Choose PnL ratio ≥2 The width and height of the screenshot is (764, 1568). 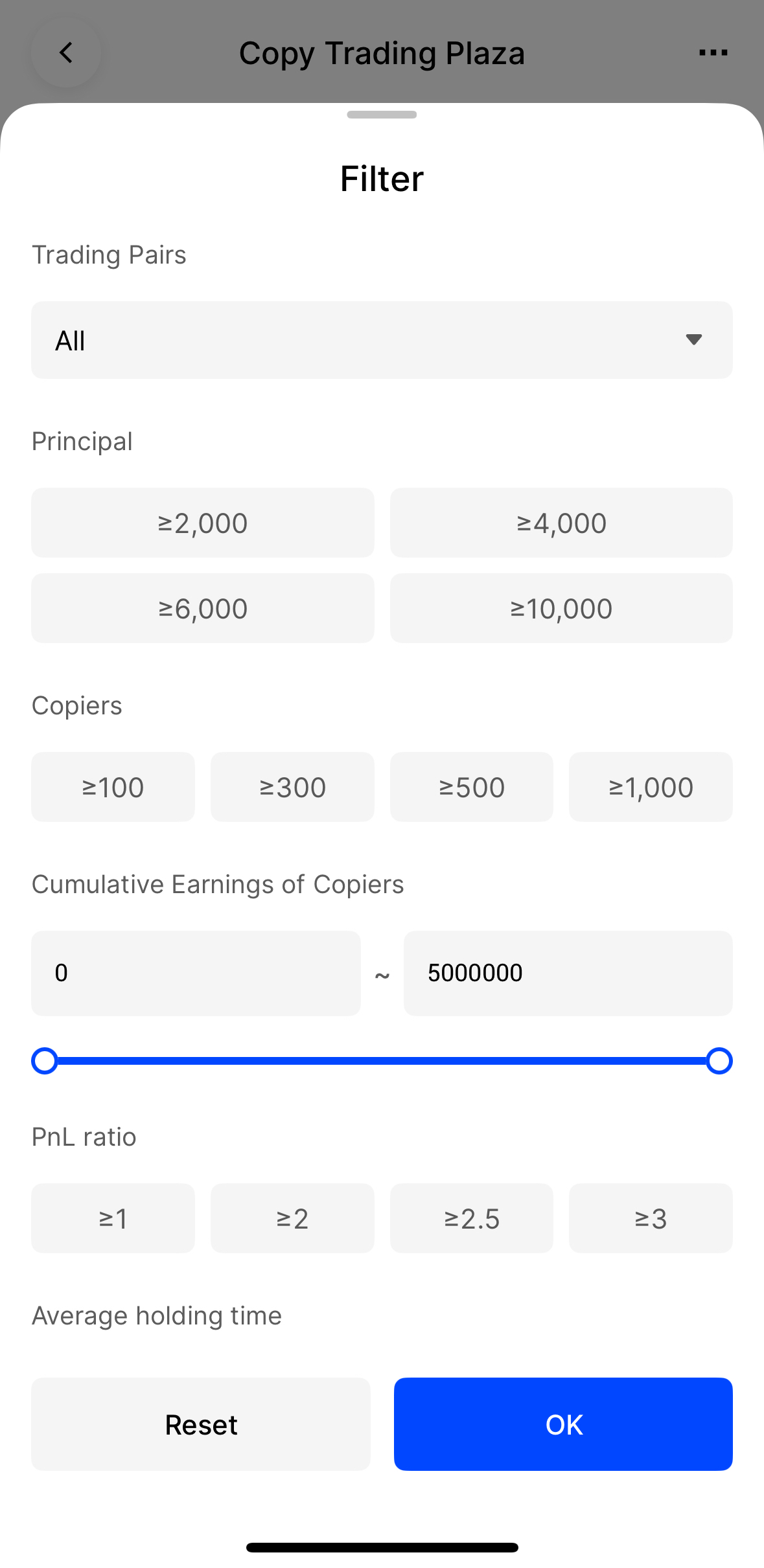[x=292, y=1218]
